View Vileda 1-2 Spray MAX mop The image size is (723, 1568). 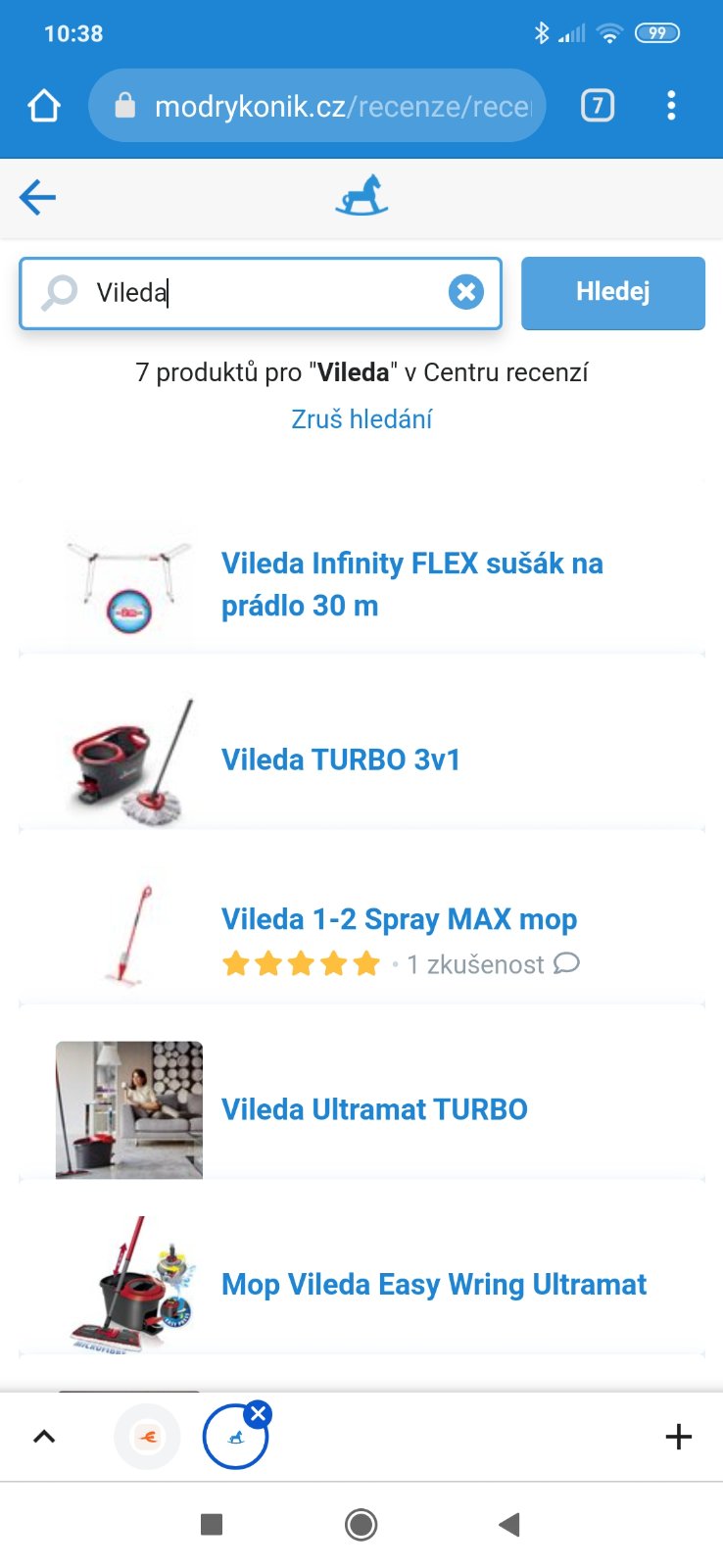tap(399, 919)
